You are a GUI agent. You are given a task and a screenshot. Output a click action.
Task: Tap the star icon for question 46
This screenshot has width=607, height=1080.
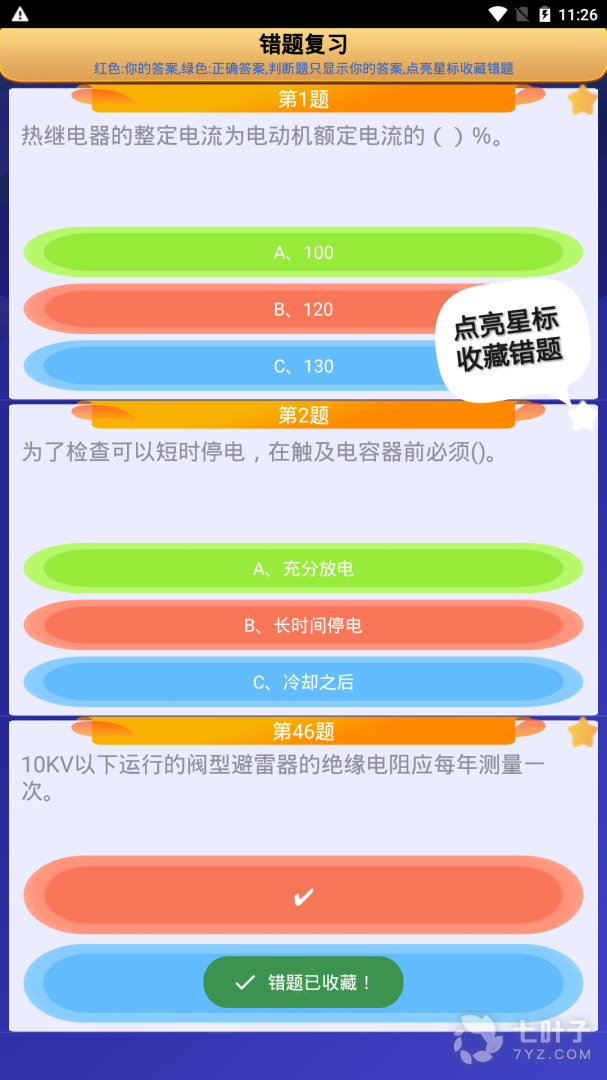[x=582, y=733]
